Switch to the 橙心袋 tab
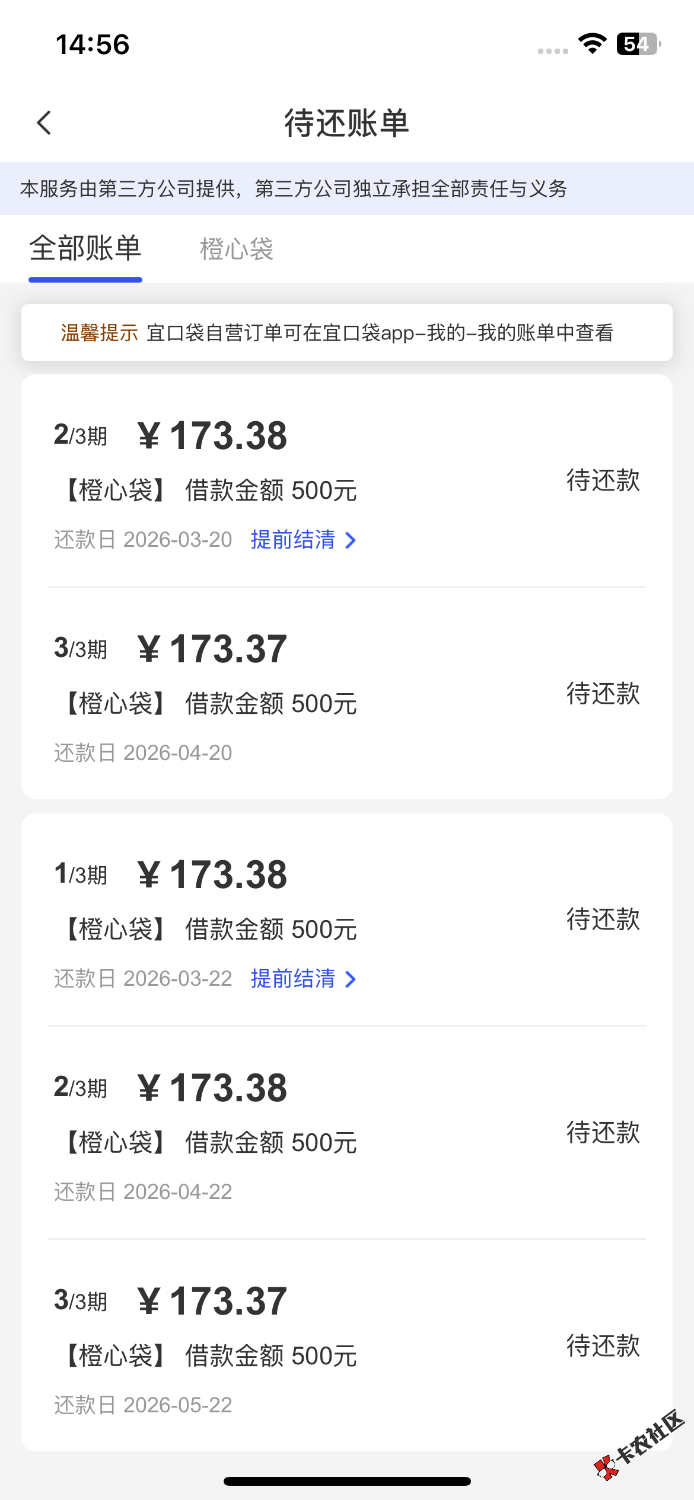The image size is (694, 1500). (237, 249)
